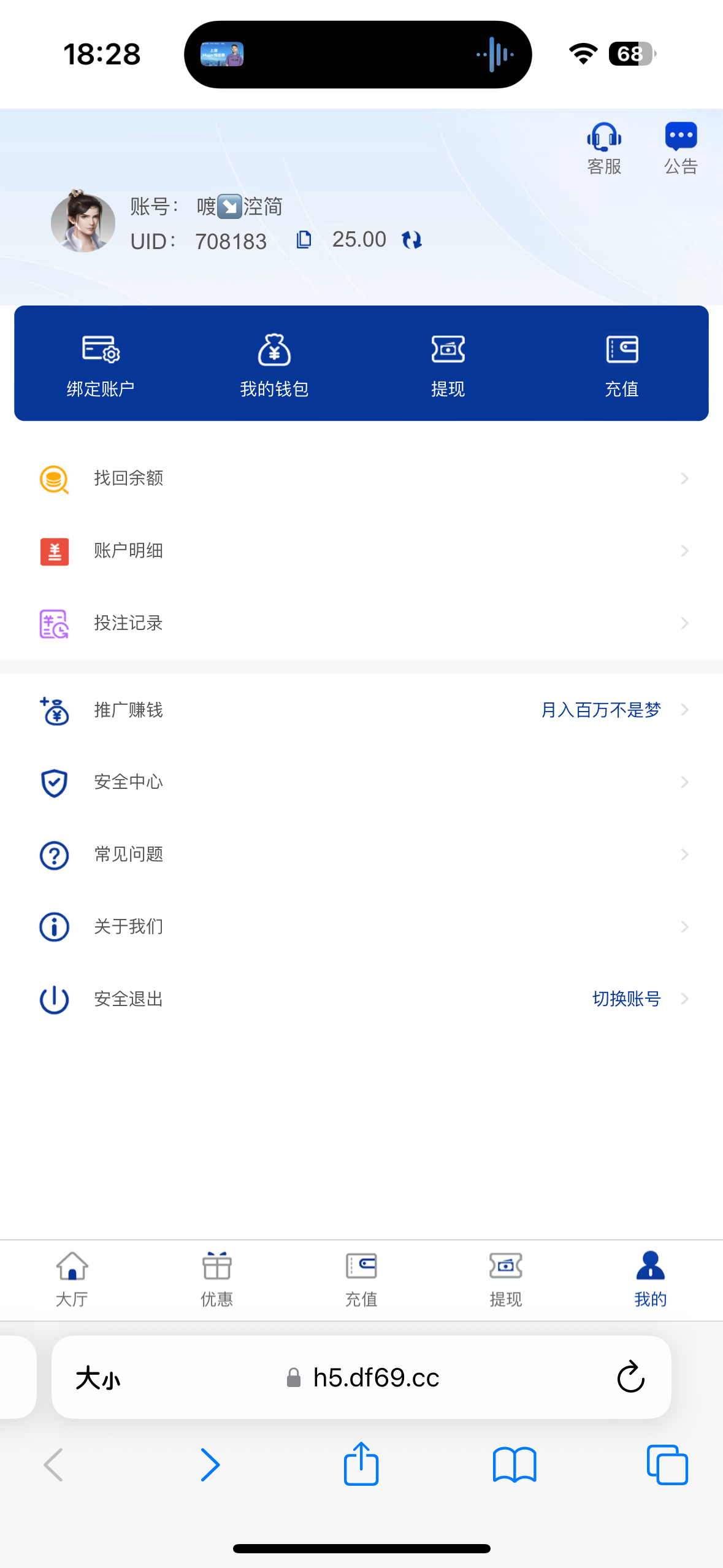Open 投注记录 betting records
Image resolution: width=723 pixels, height=1568 pixels.
[x=361, y=623]
